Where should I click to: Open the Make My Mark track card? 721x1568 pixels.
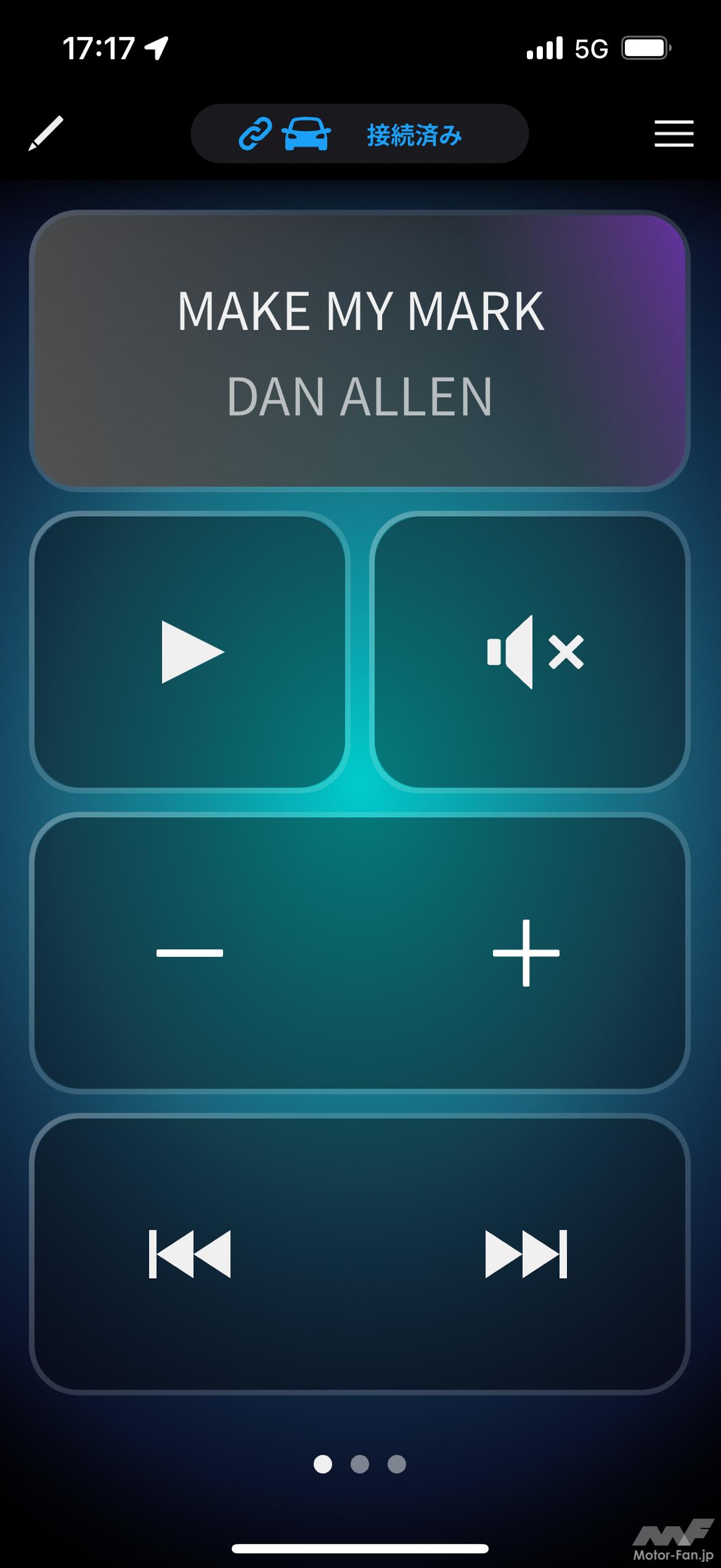pos(360,350)
